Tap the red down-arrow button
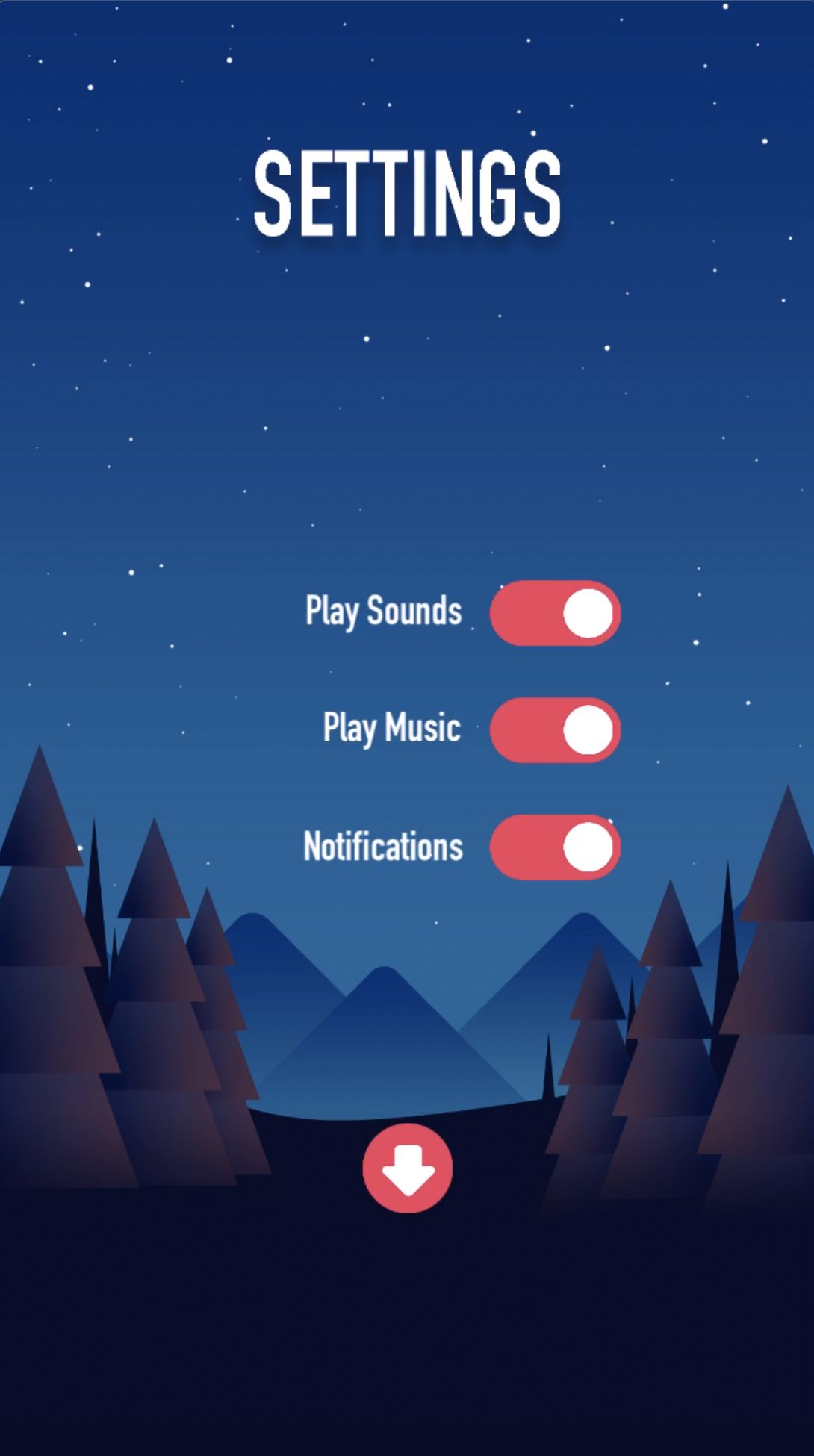Image resolution: width=814 pixels, height=1456 pixels. pyautogui.click(x=407, y=1168)
